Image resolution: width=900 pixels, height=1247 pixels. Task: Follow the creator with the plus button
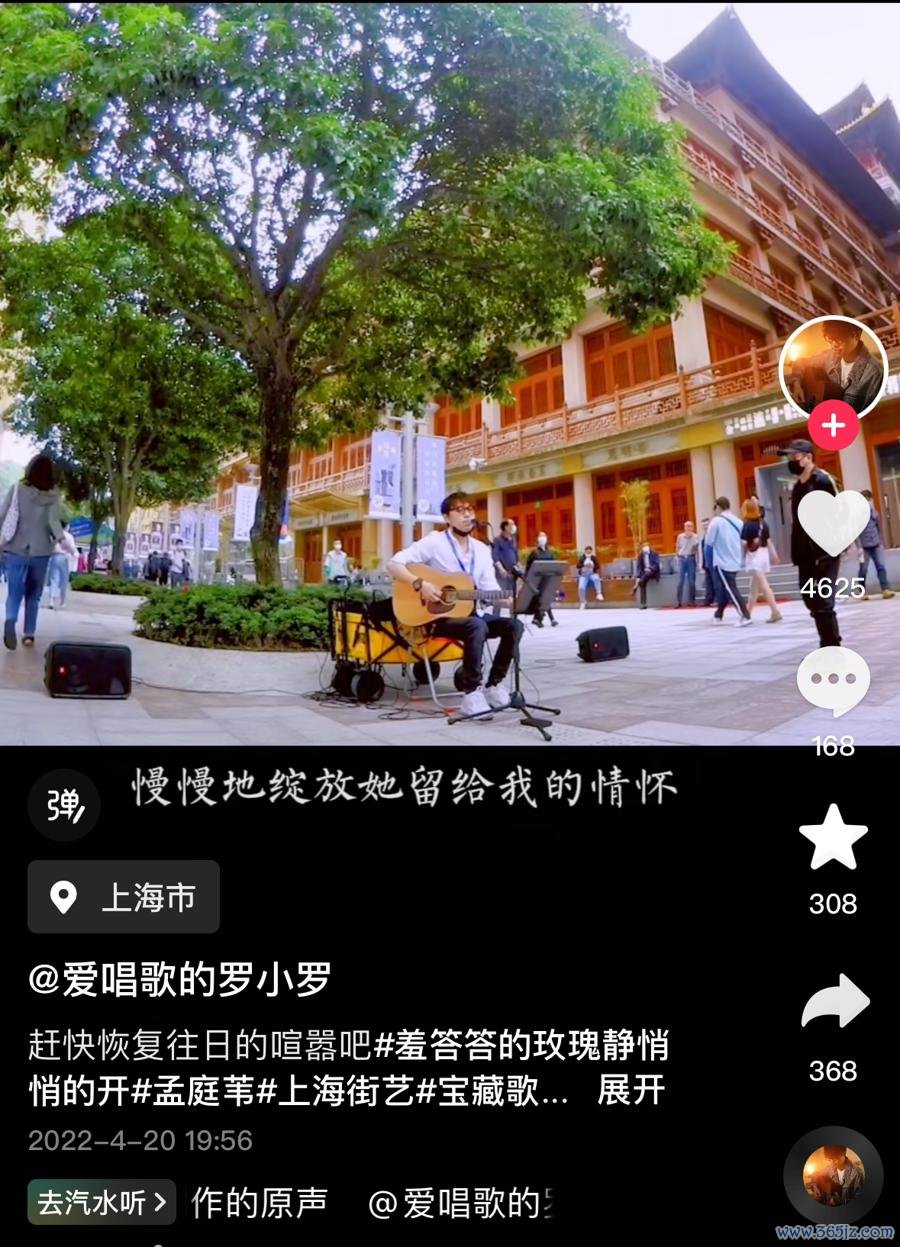click(833, 427)
